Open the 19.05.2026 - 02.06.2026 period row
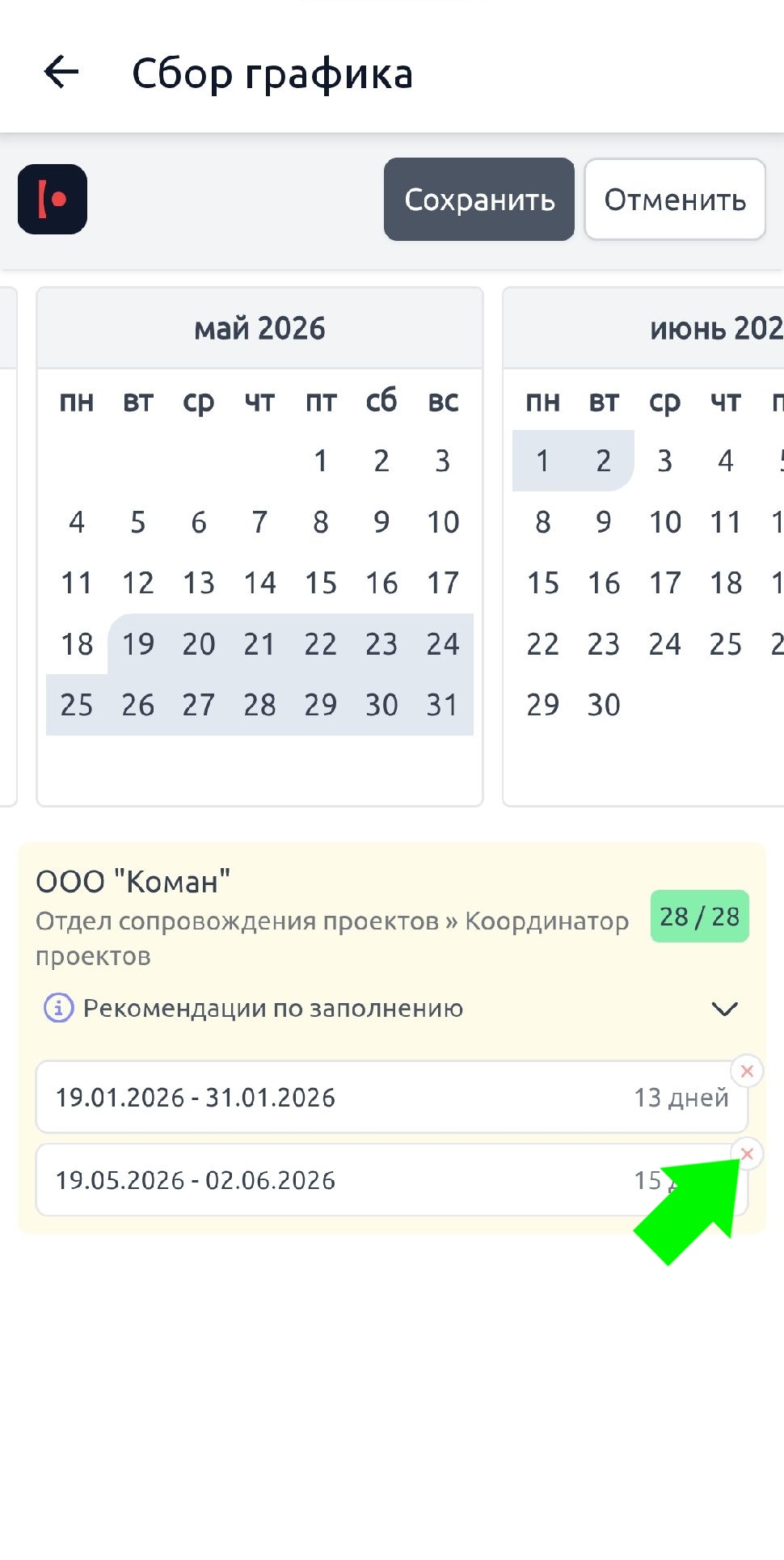784x1560 pixels. (339, 1180)
